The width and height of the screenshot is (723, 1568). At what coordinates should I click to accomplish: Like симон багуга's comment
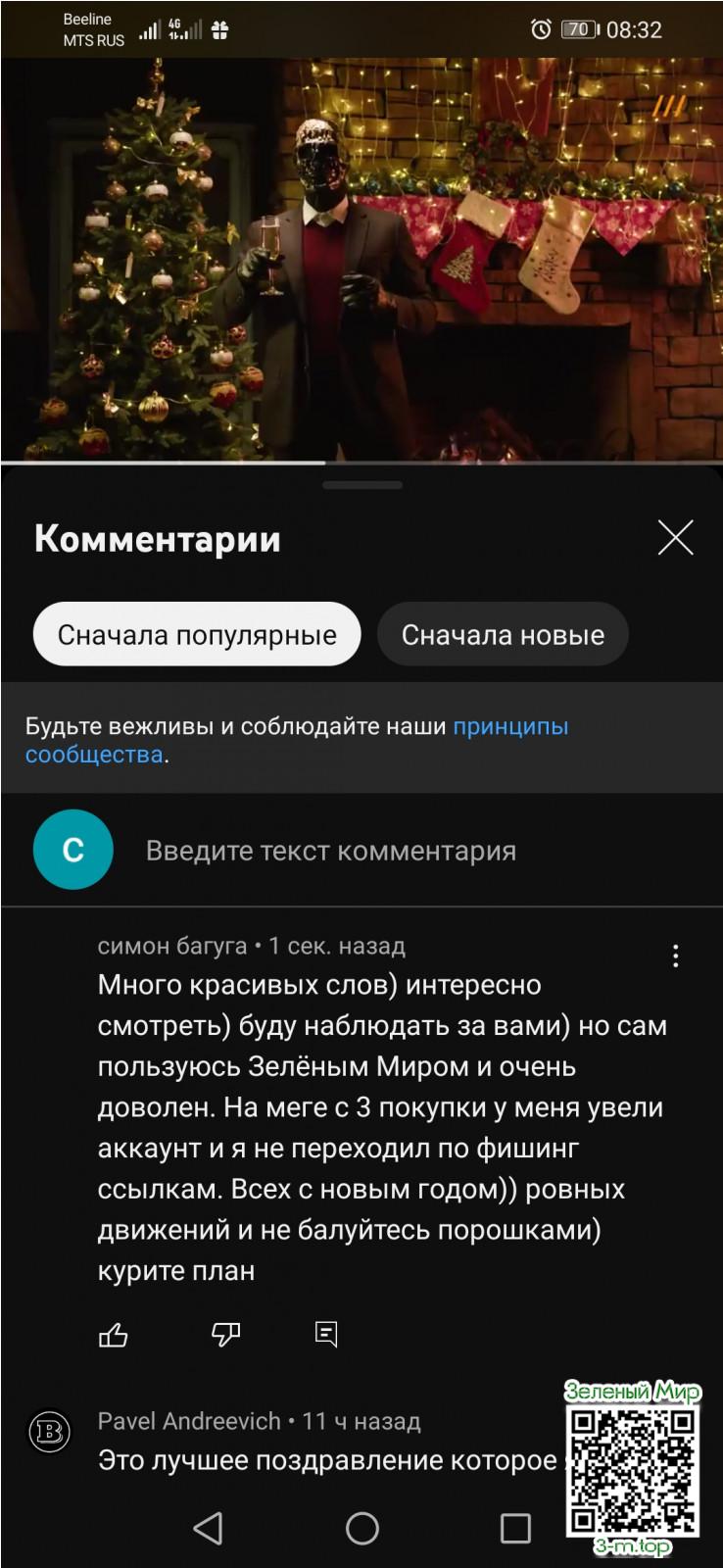(x=114, y=1334)
